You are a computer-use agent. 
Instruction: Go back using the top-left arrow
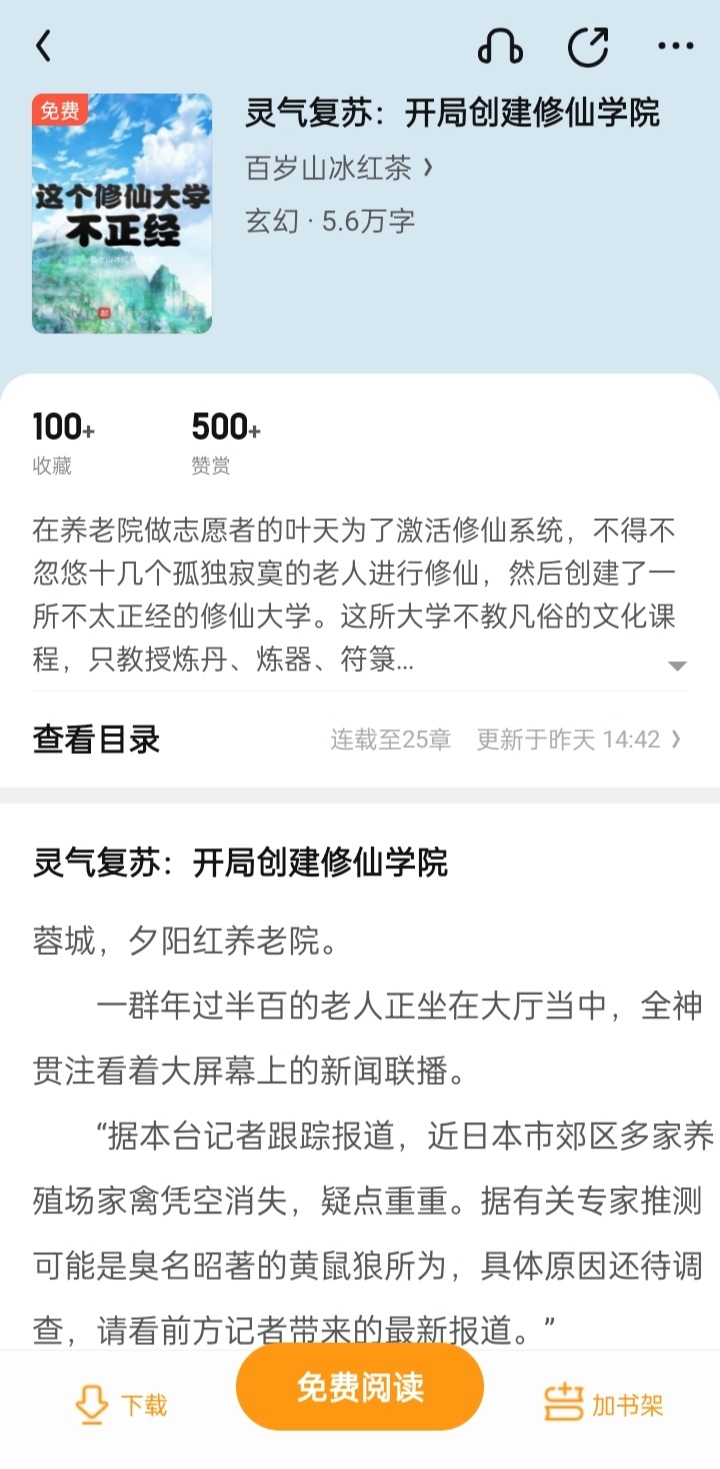click(x=42, y=47)
